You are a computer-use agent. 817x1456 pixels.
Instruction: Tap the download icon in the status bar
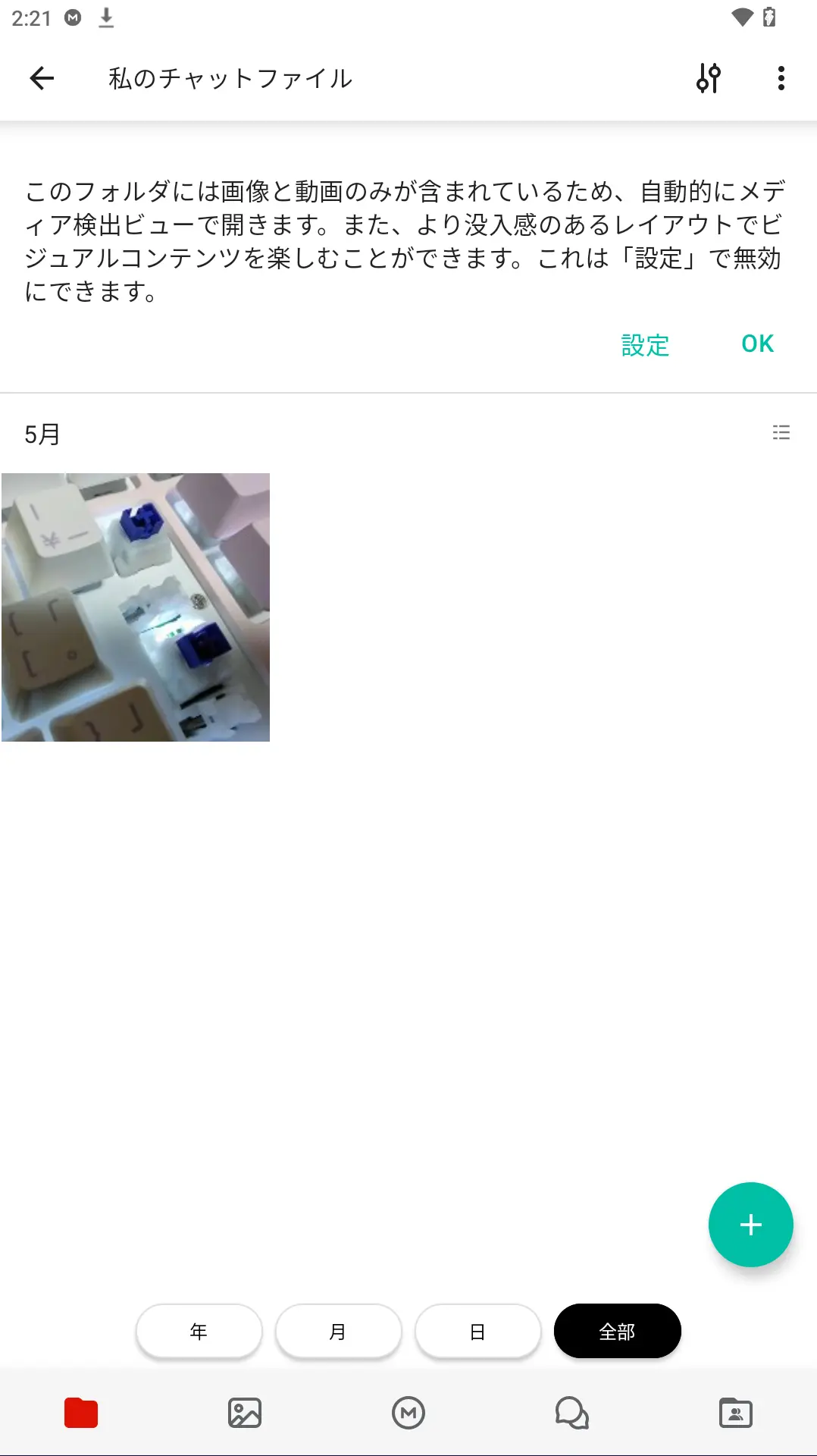coord(106,18)
